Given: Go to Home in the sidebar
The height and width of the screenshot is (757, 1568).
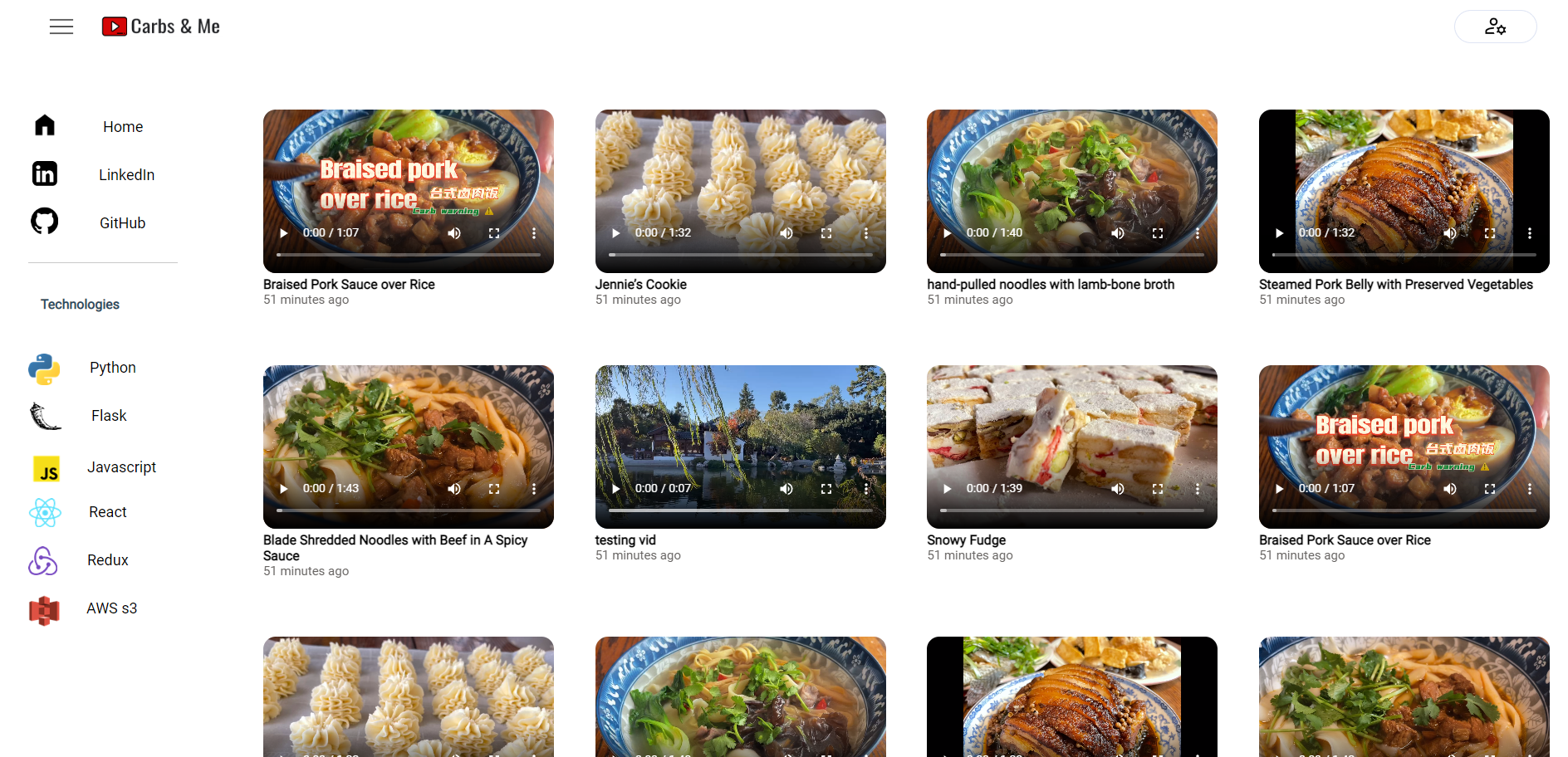Looking at the screenshot, I should pyautogui.click(x=122, y=126).
